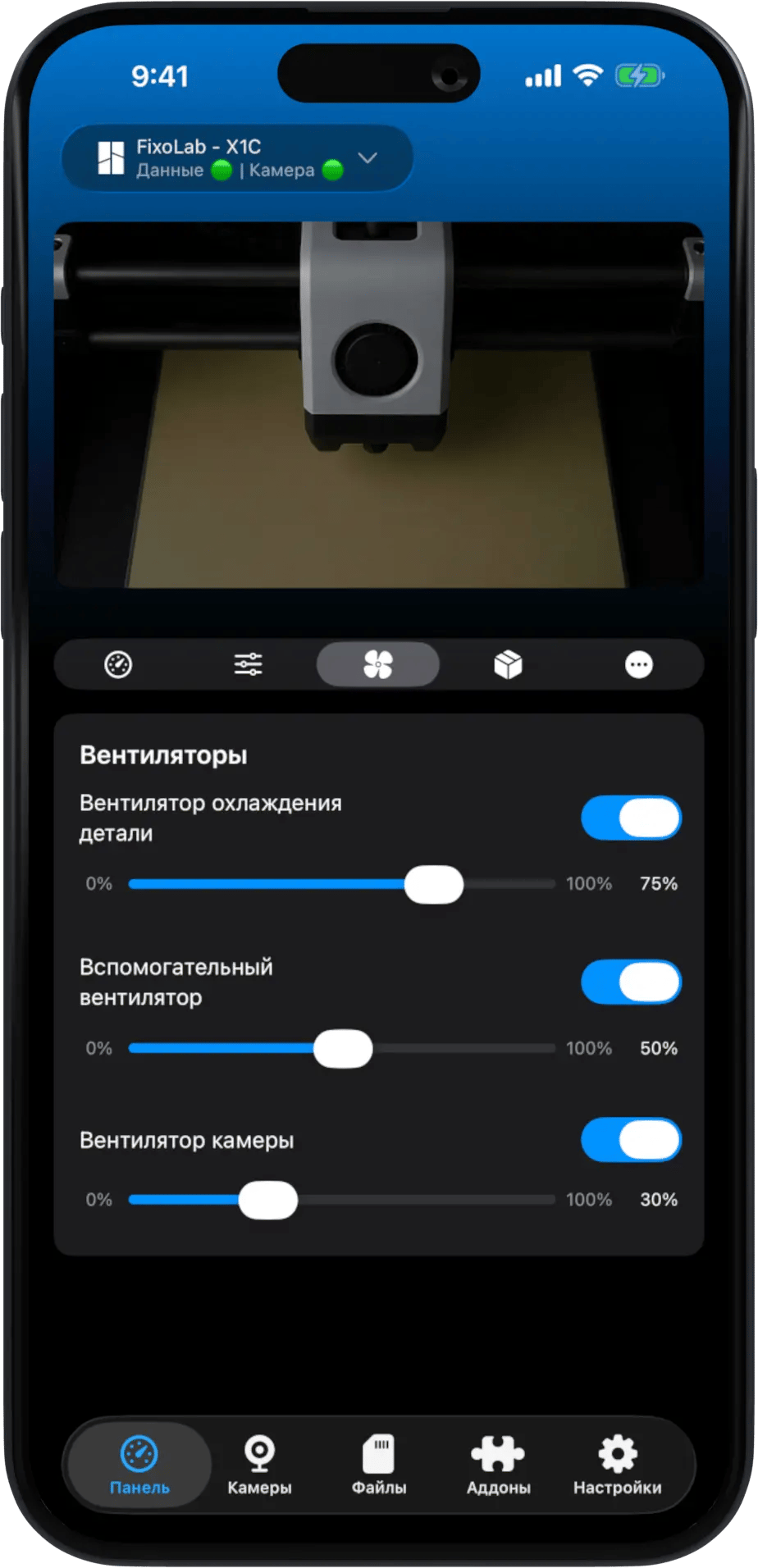The image size is (758, 1568).
Task: Switch to the box segment
Action: (508, 664)
